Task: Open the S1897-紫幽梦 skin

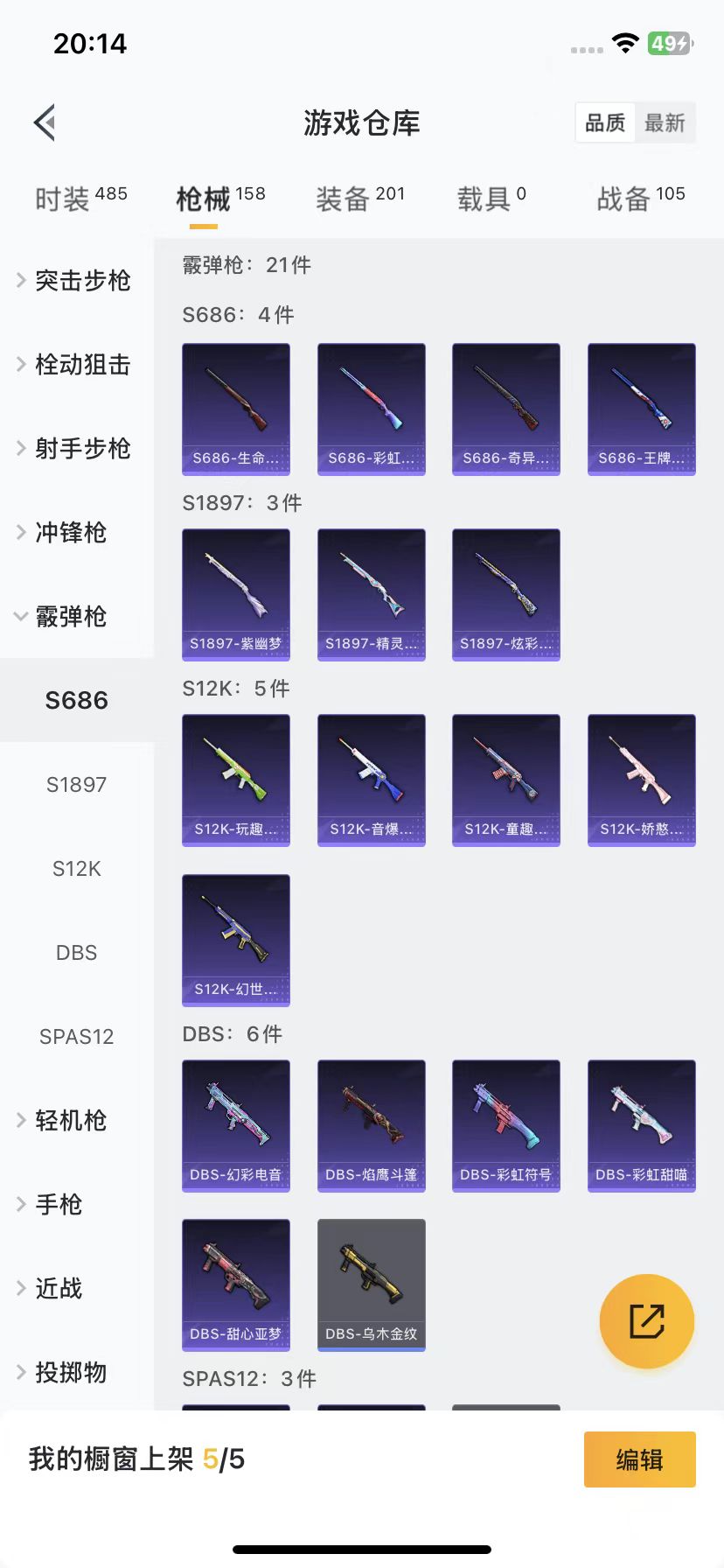Action: 236,594
